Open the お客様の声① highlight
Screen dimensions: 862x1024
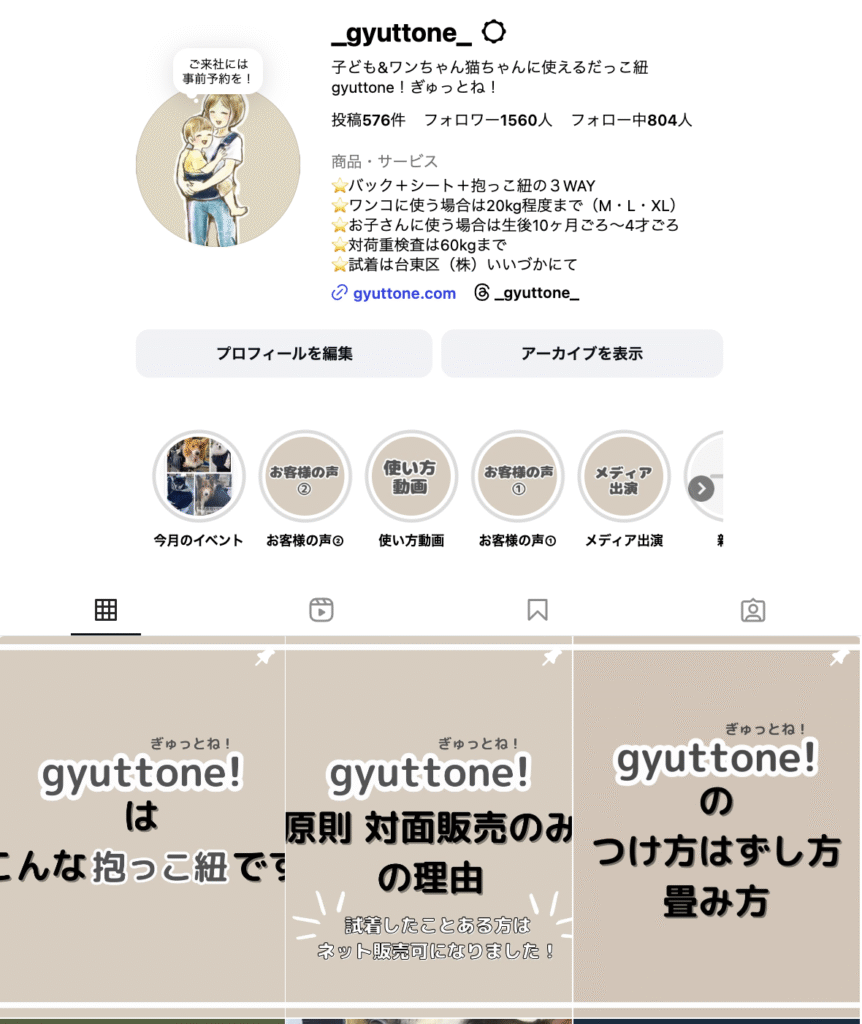(x=518, y=477)
